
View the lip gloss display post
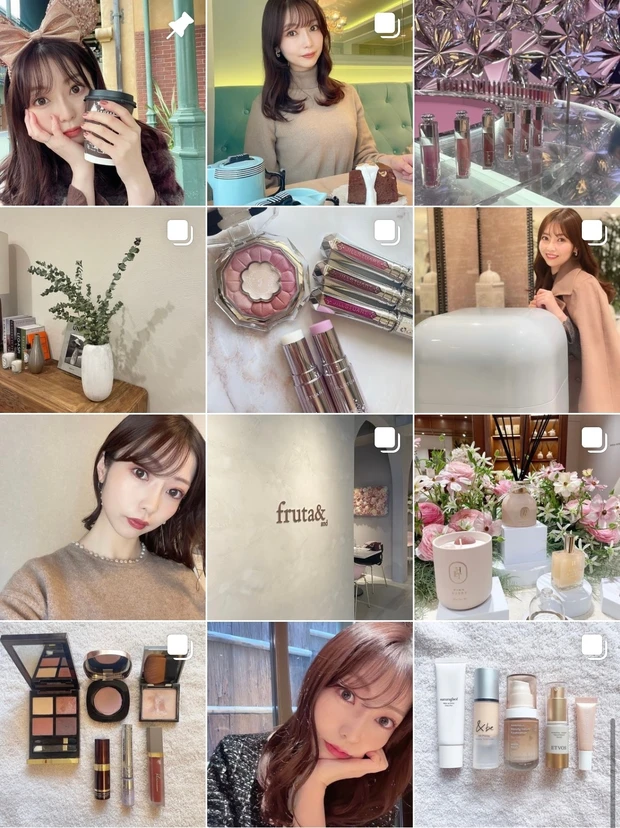pos(517,102)
